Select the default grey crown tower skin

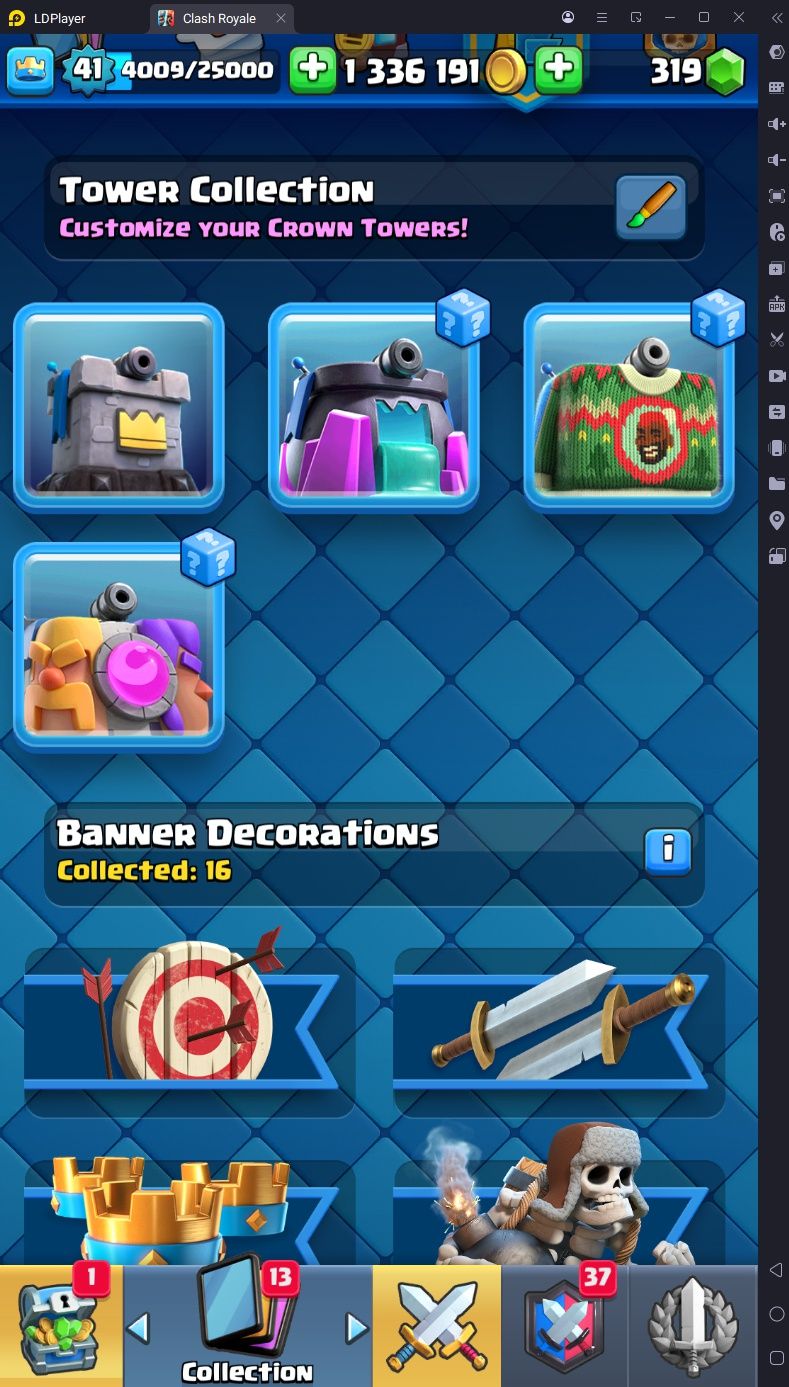pyautogui.click(x=119, y=407)
